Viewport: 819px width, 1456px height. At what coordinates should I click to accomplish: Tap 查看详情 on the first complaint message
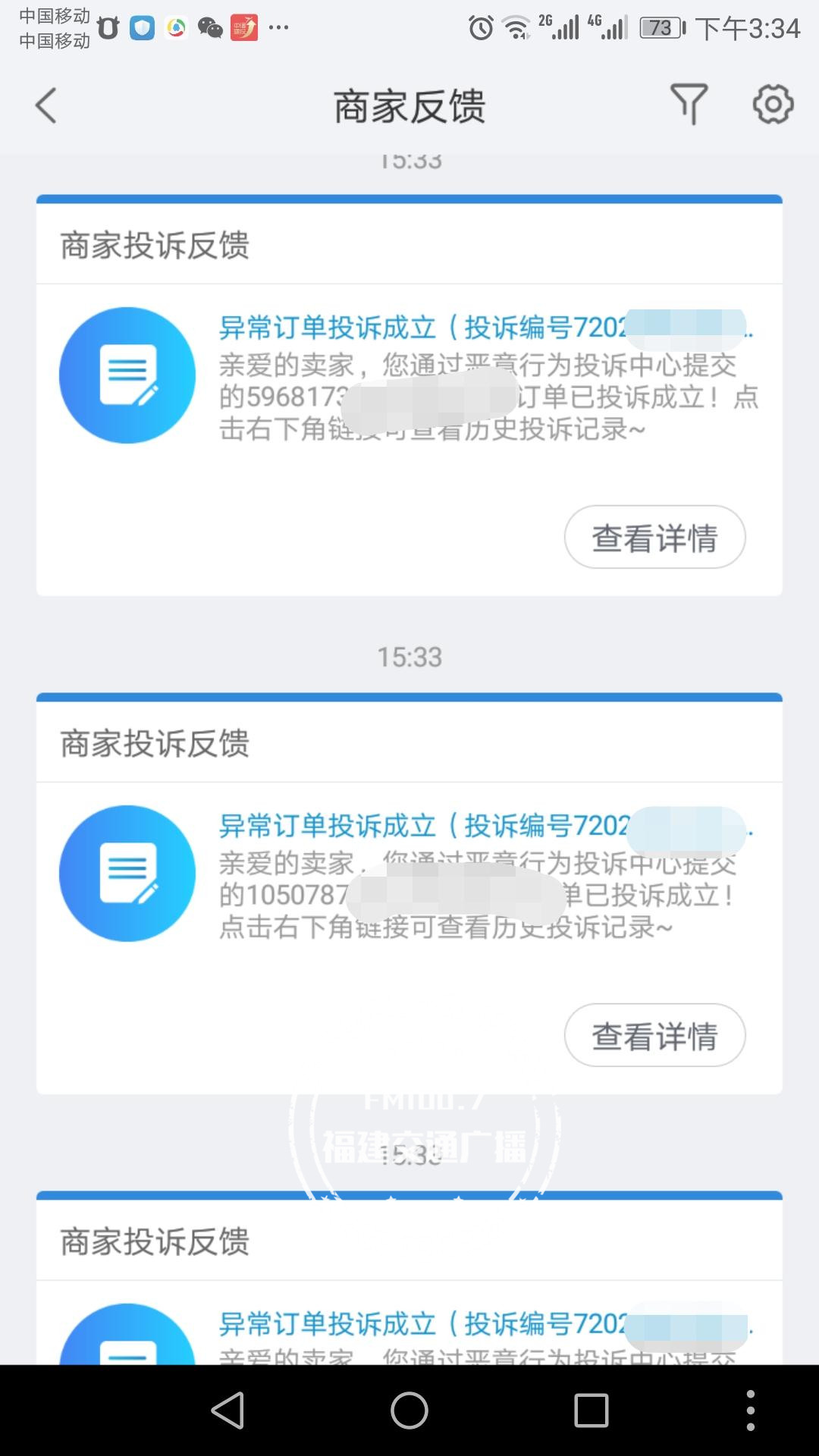[x=654, y=537]
